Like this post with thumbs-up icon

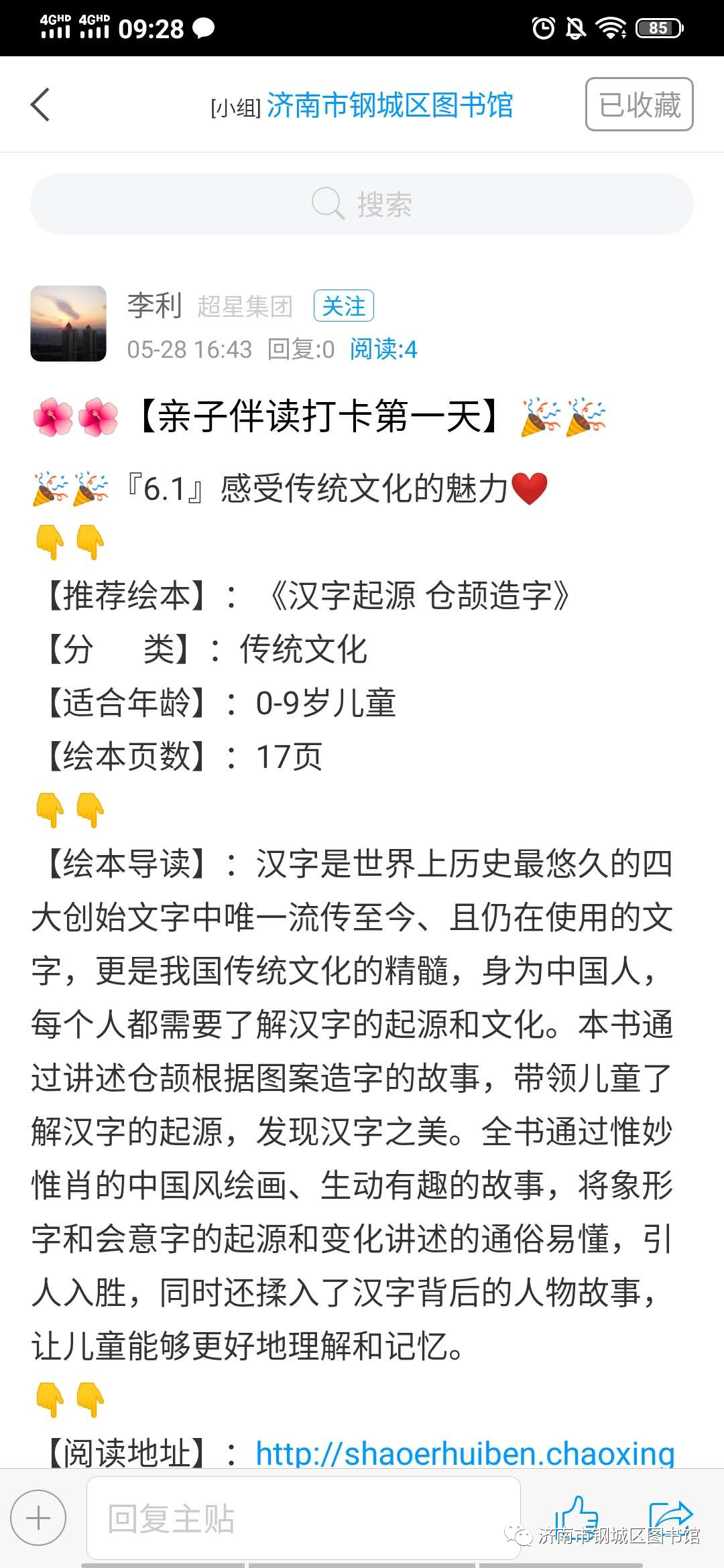[x=577, y=1514]
